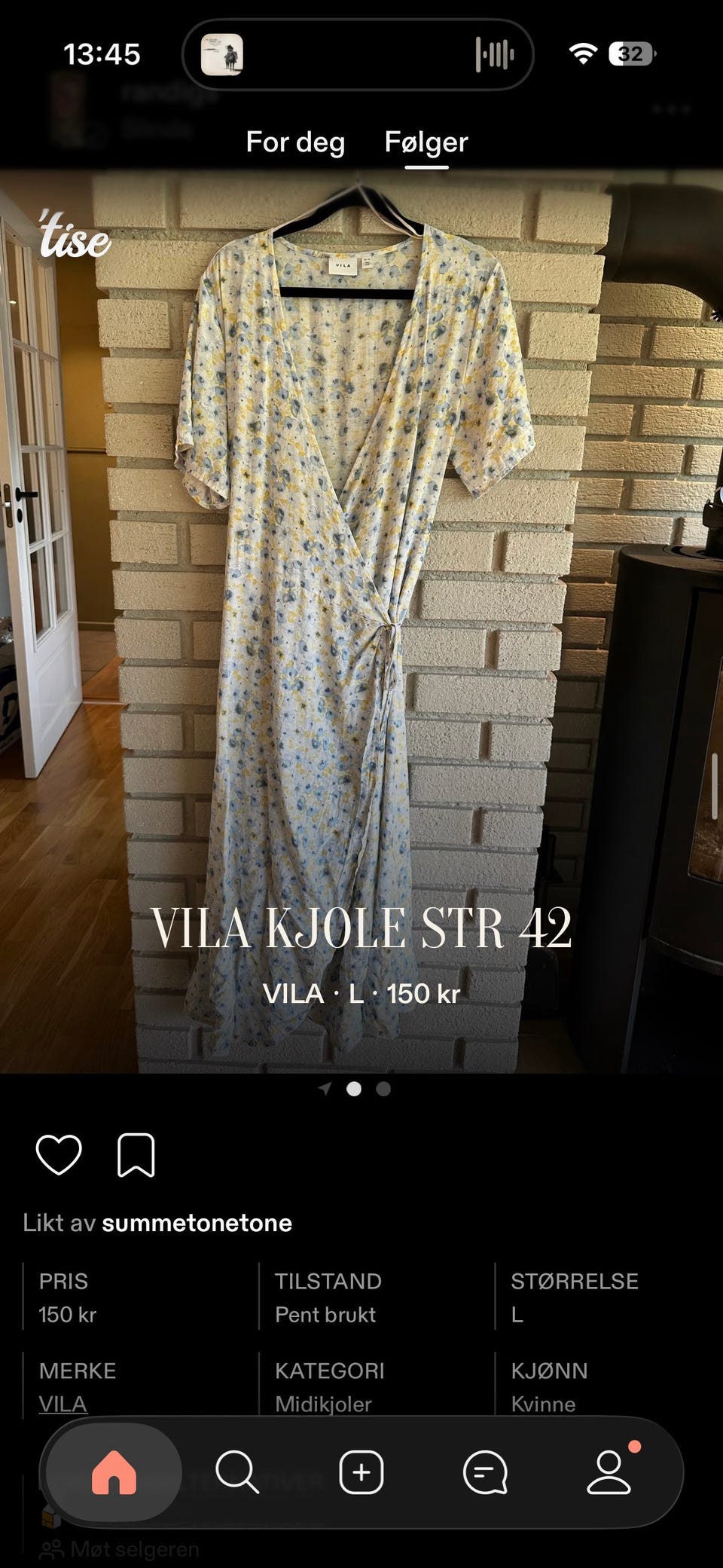723x1568 pixels.
Task: Jump to the second listing photo dot
Action: [x=383, y=1089]
